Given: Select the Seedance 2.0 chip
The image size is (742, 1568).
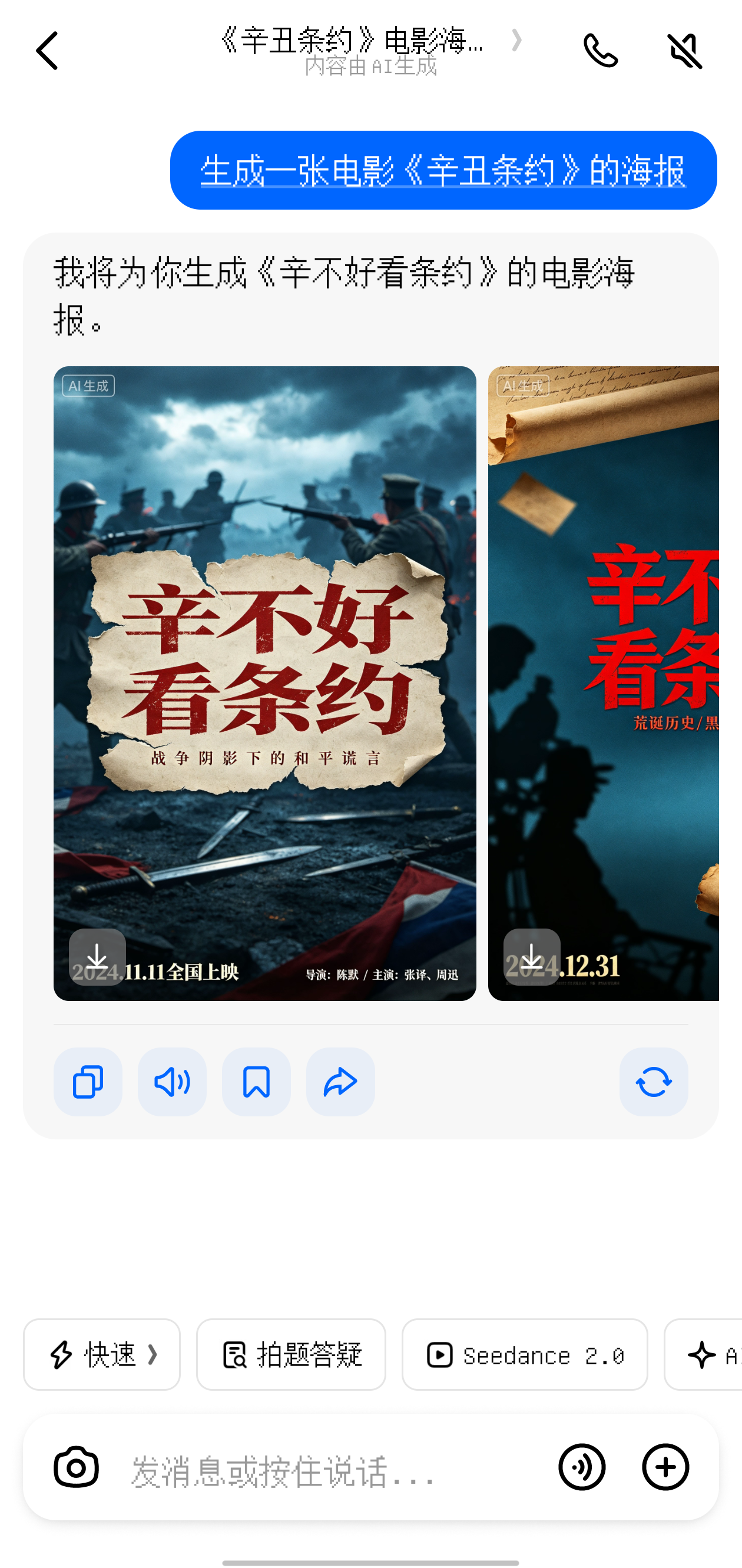Looking at the screenshot, I should 524,1354.
